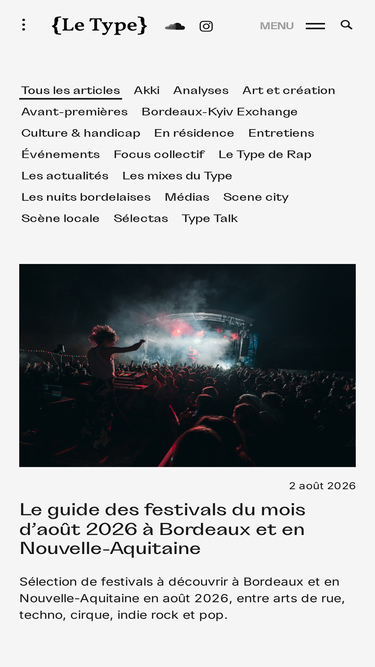Read the août 2026 festivals guide article
Image resolution: width=375 pixels, height=667 pixels.
162,529
